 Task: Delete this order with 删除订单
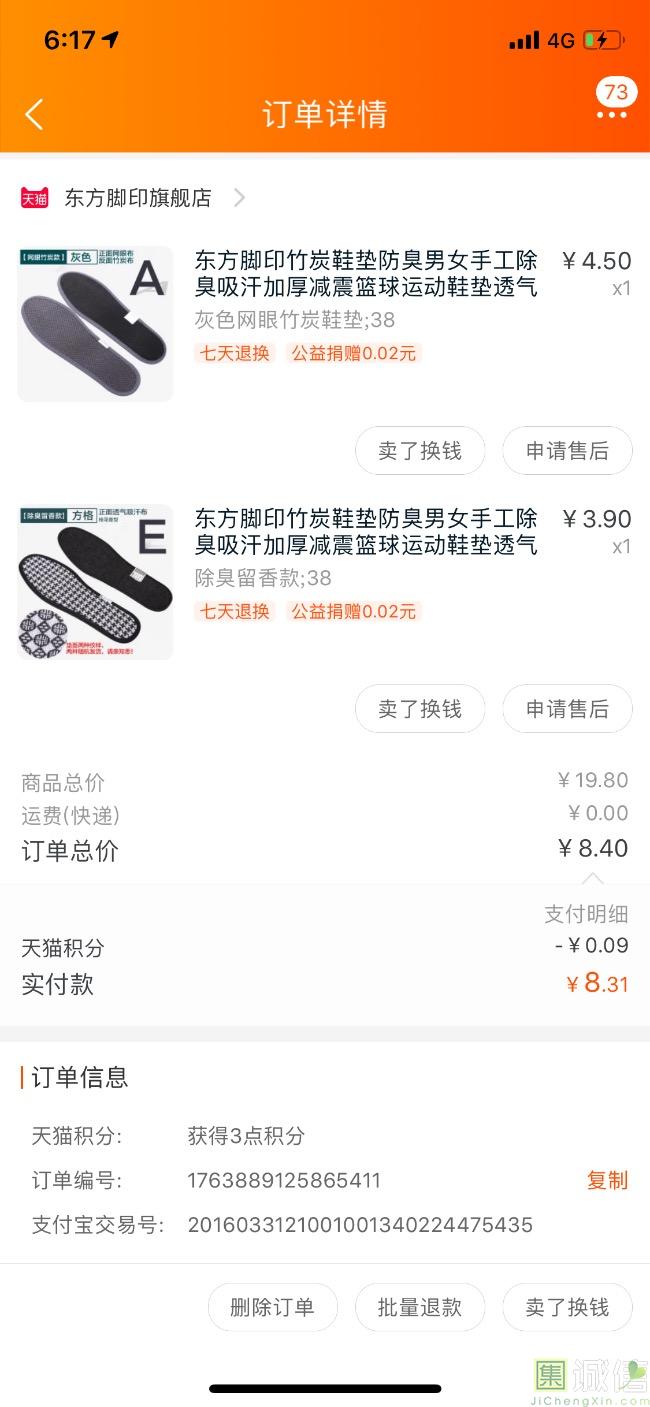tap(272, 1307)
